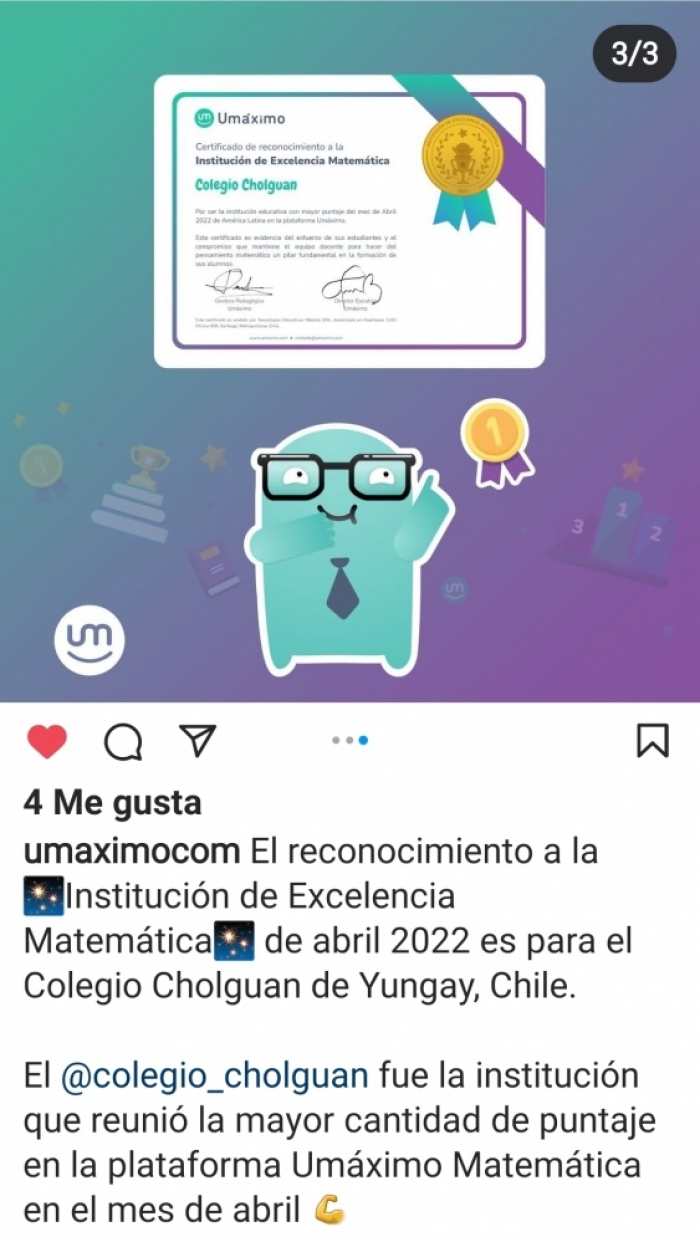700x1242 pixels.
Task: View who liked via 4 Me gusta
Action: point(112,802)
